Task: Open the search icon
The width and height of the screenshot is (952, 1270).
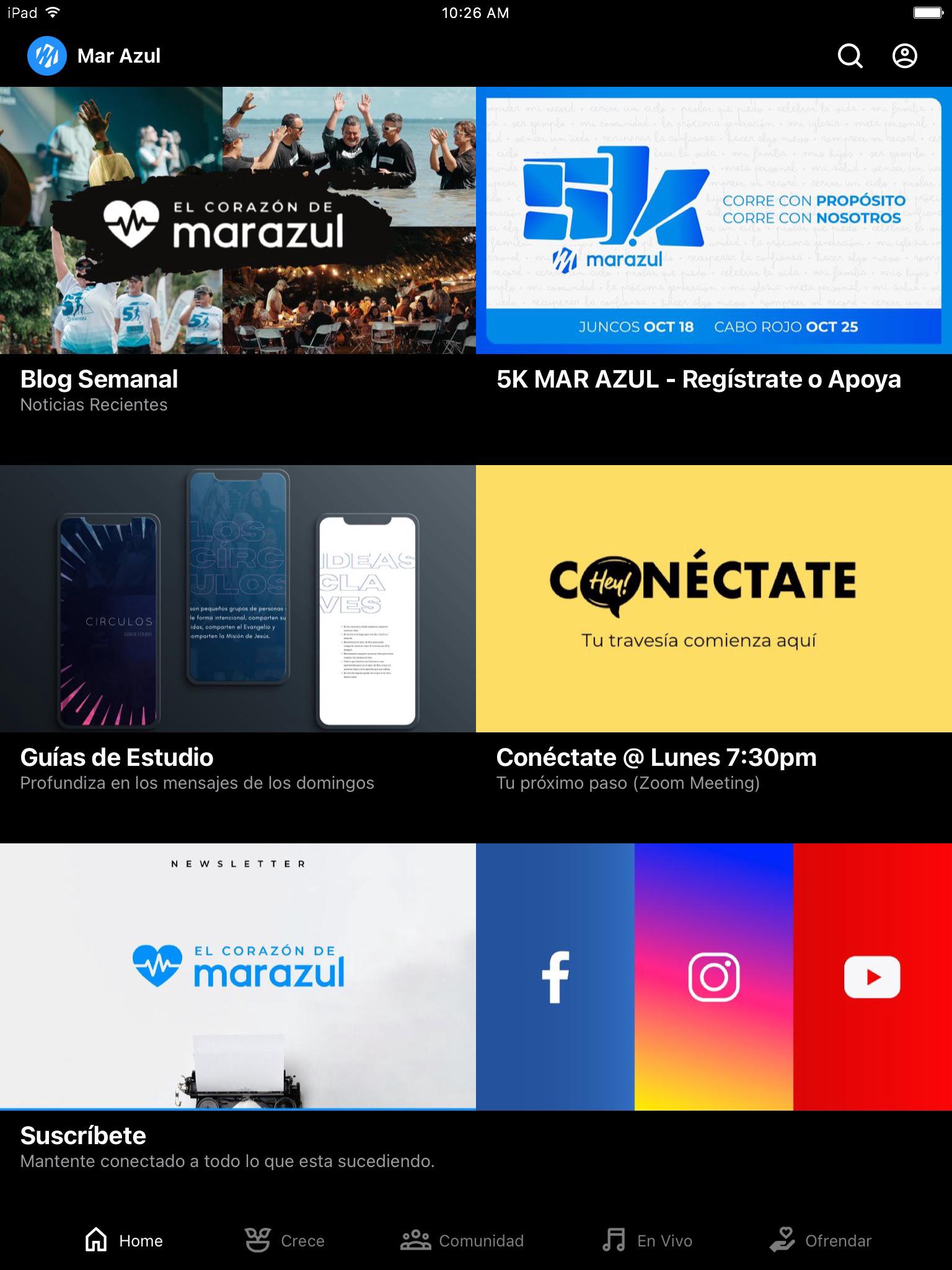Action: click(x=850, y=56)
